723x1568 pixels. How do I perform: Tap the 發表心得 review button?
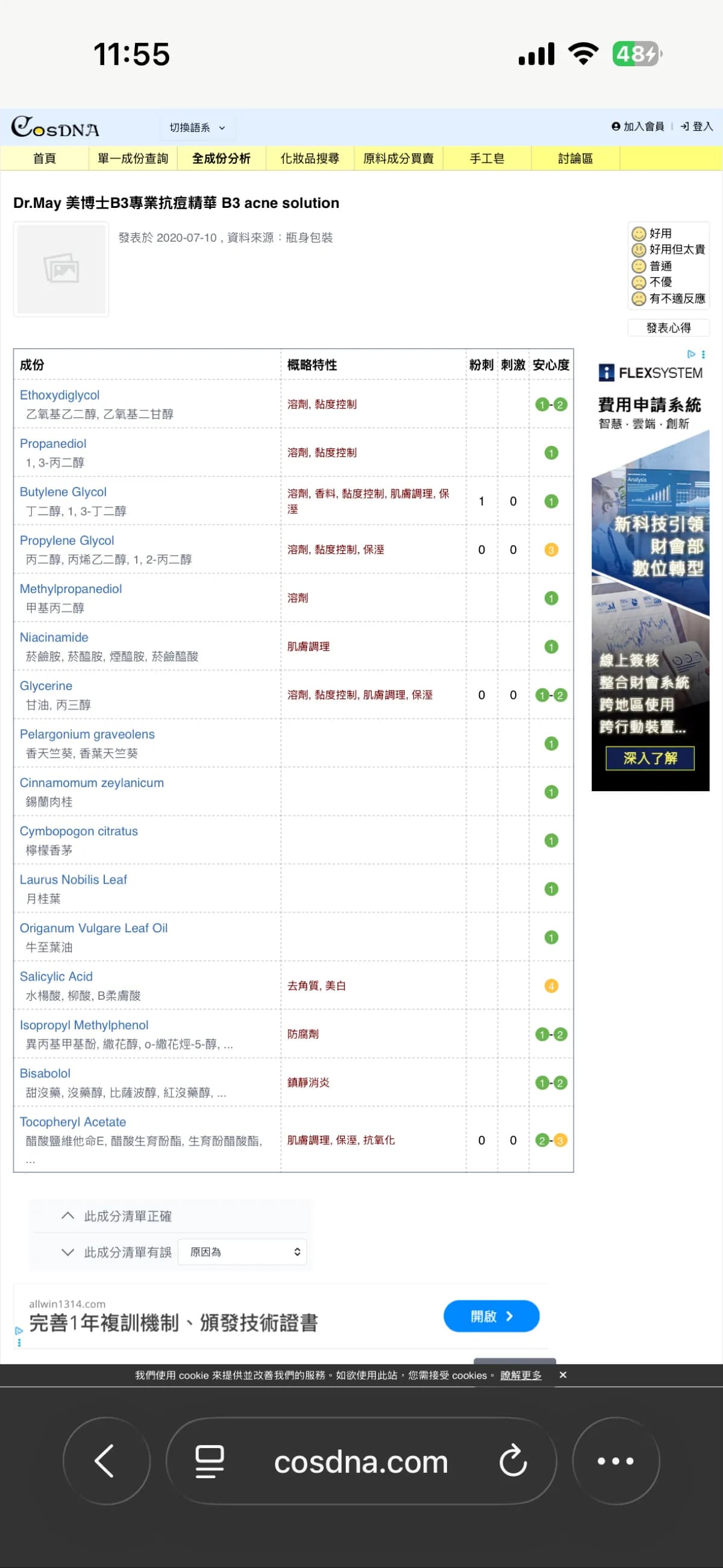pos(668,328)
